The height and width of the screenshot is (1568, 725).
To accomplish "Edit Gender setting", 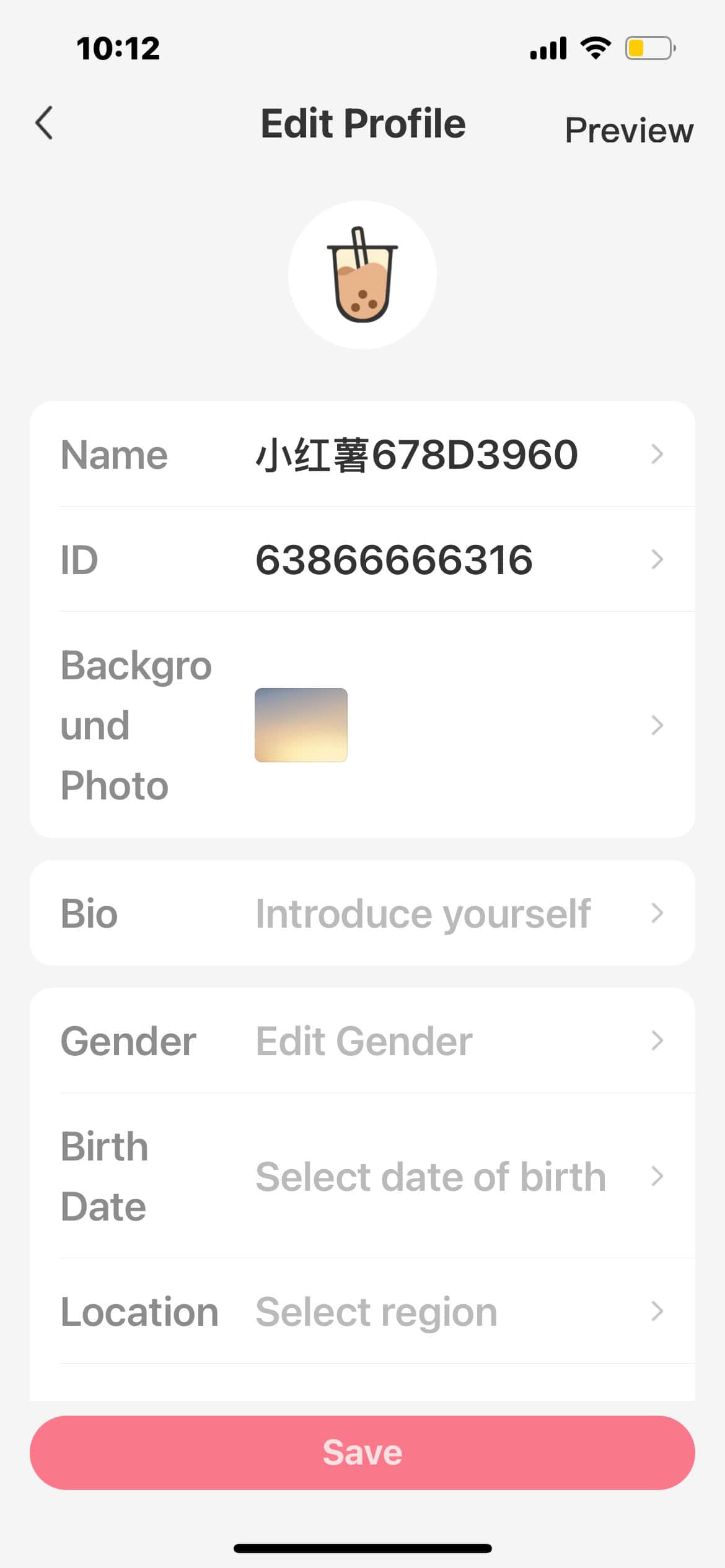I will click(x=362, y=1041).
